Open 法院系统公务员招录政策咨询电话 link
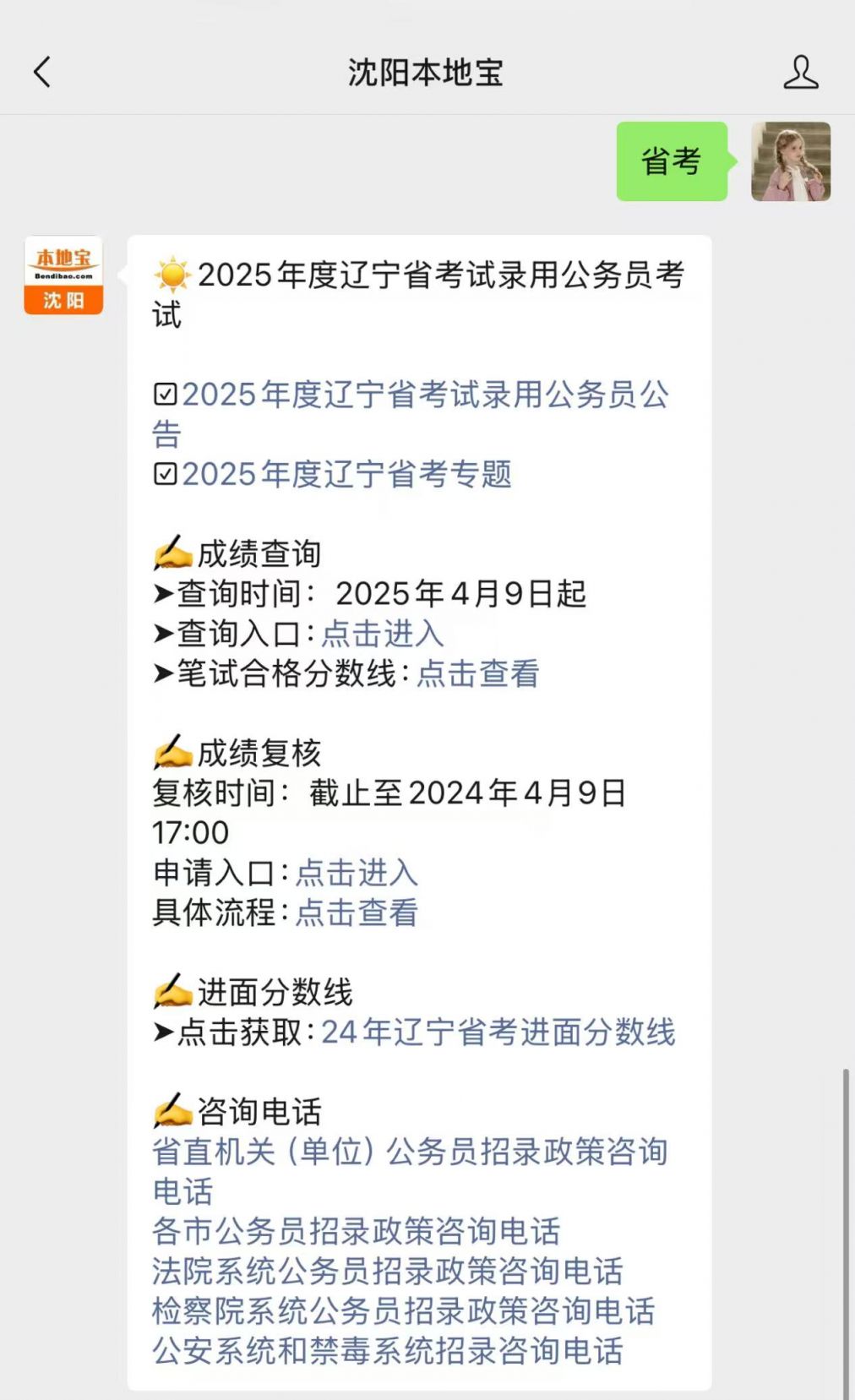This screenshot has height=1400, width=855. point(388,1272)
